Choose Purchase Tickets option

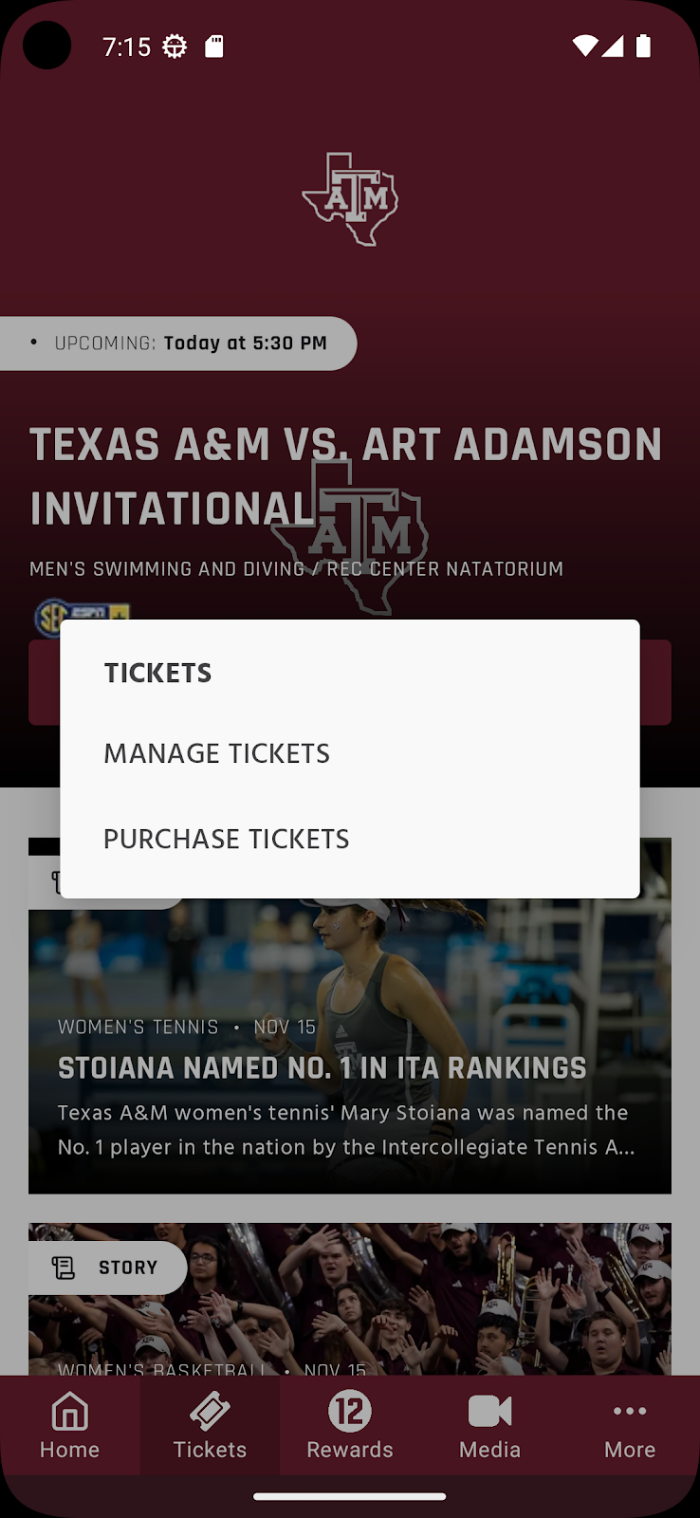(226, 838)
